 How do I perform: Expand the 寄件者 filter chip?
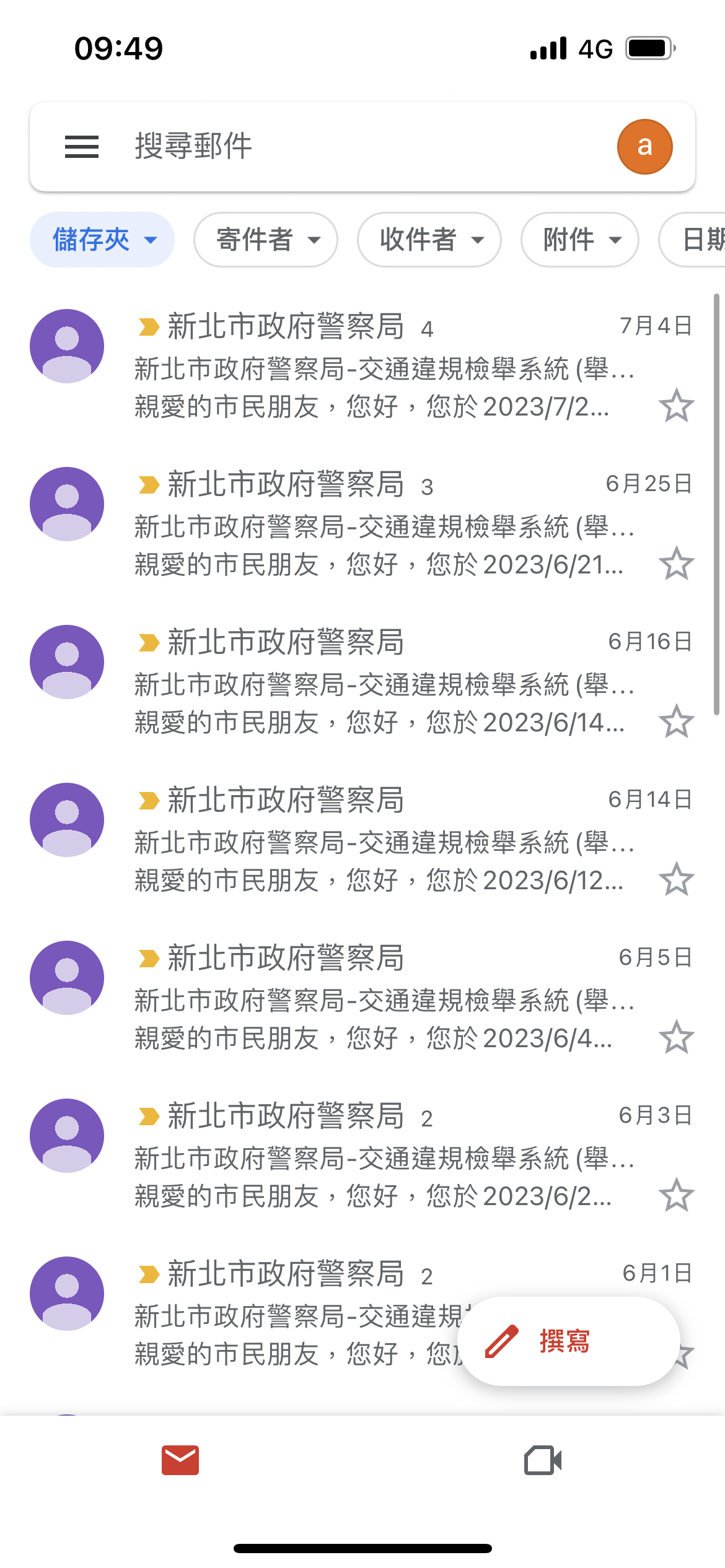coord(266,240)
